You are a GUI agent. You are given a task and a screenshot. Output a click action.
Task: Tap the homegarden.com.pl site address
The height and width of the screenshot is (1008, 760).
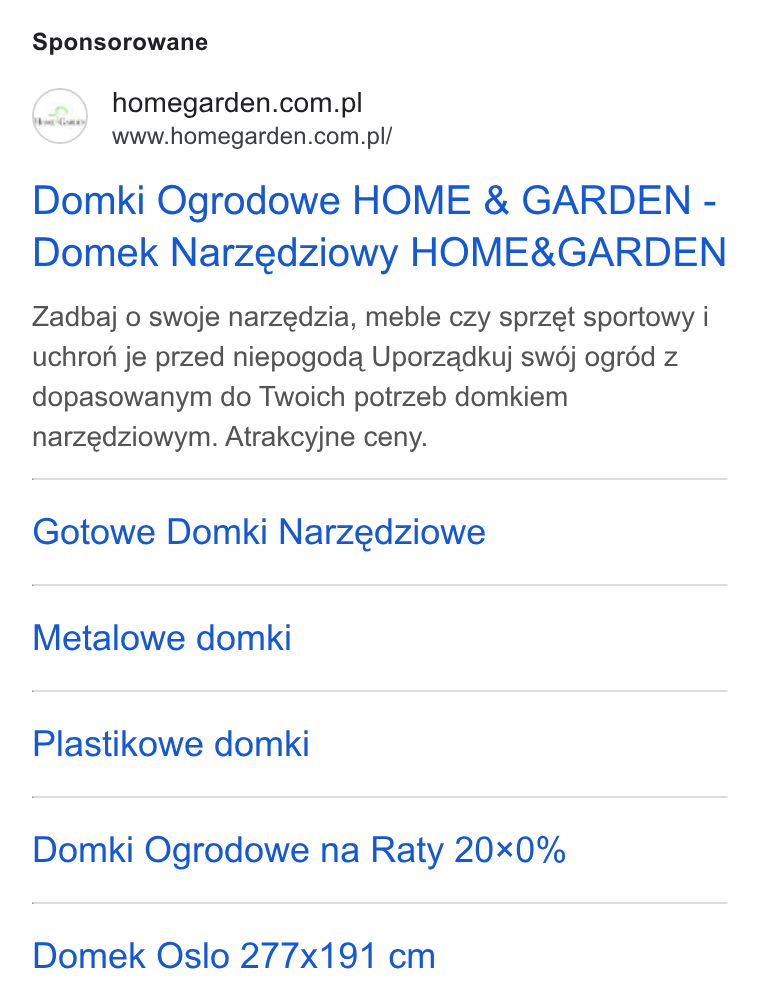point(251,136)
